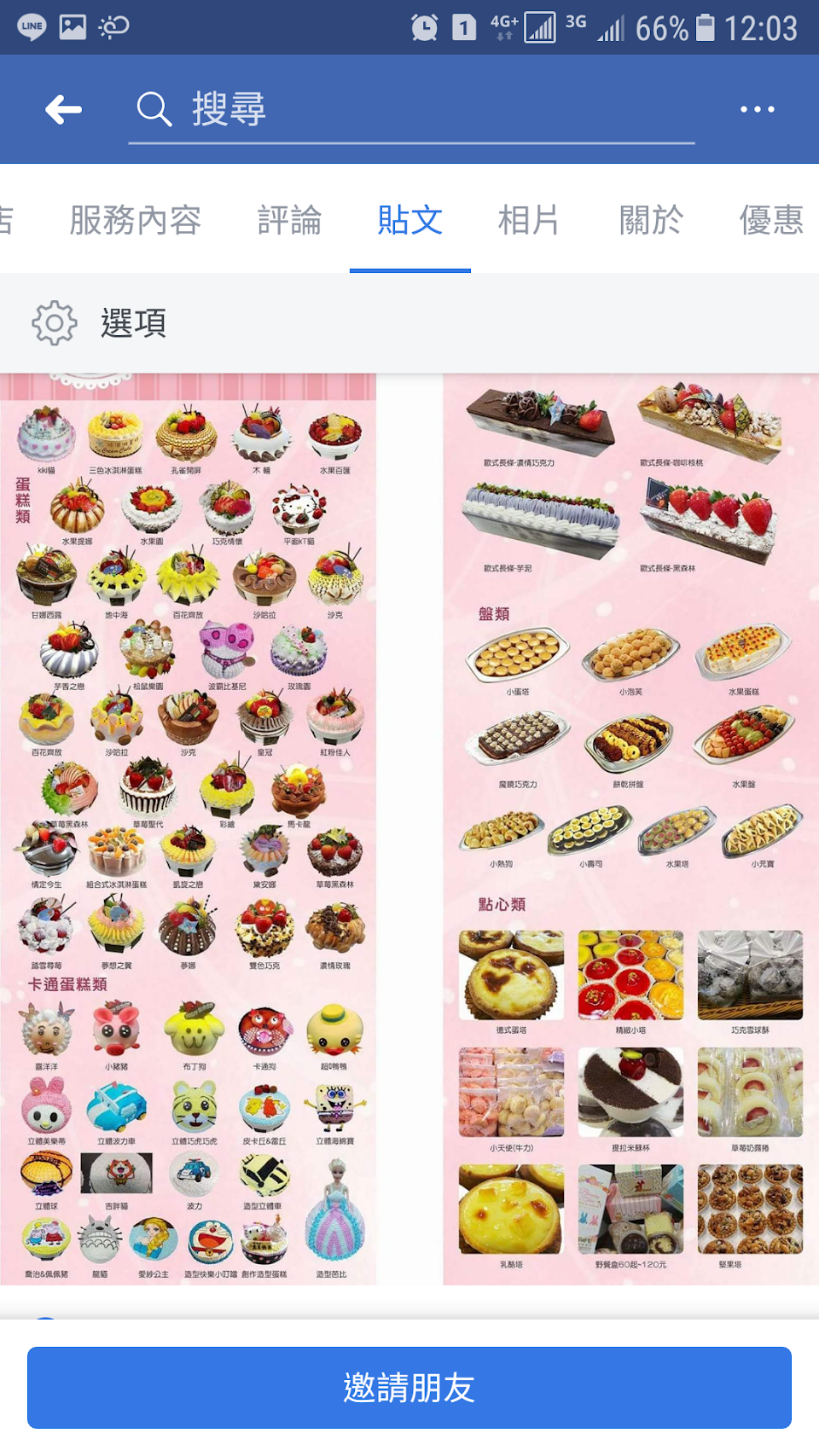Tap the 邀請朋友 button
The height and width of the screenshot is (1456, 819).
(409, 1387)
